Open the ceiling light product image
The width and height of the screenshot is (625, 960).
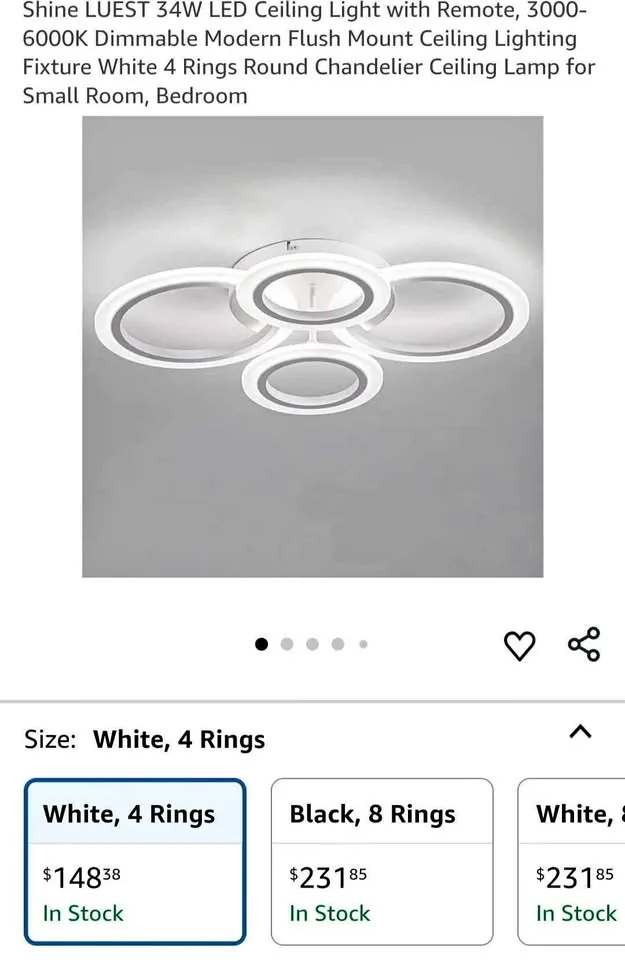(x=312, y=346)
